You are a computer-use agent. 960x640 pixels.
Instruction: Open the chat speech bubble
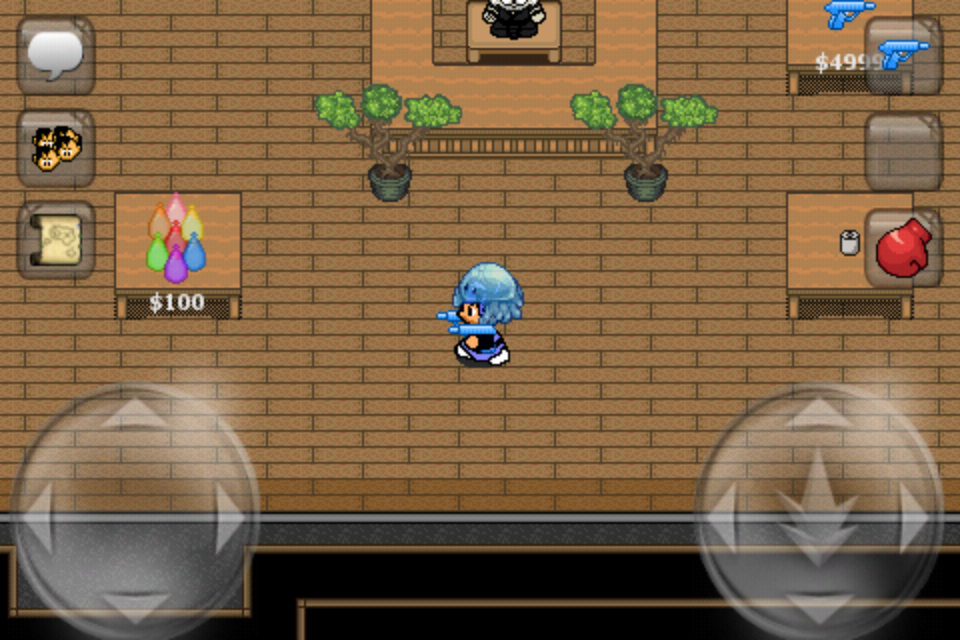pyautogui.click(x=56, y=54)
